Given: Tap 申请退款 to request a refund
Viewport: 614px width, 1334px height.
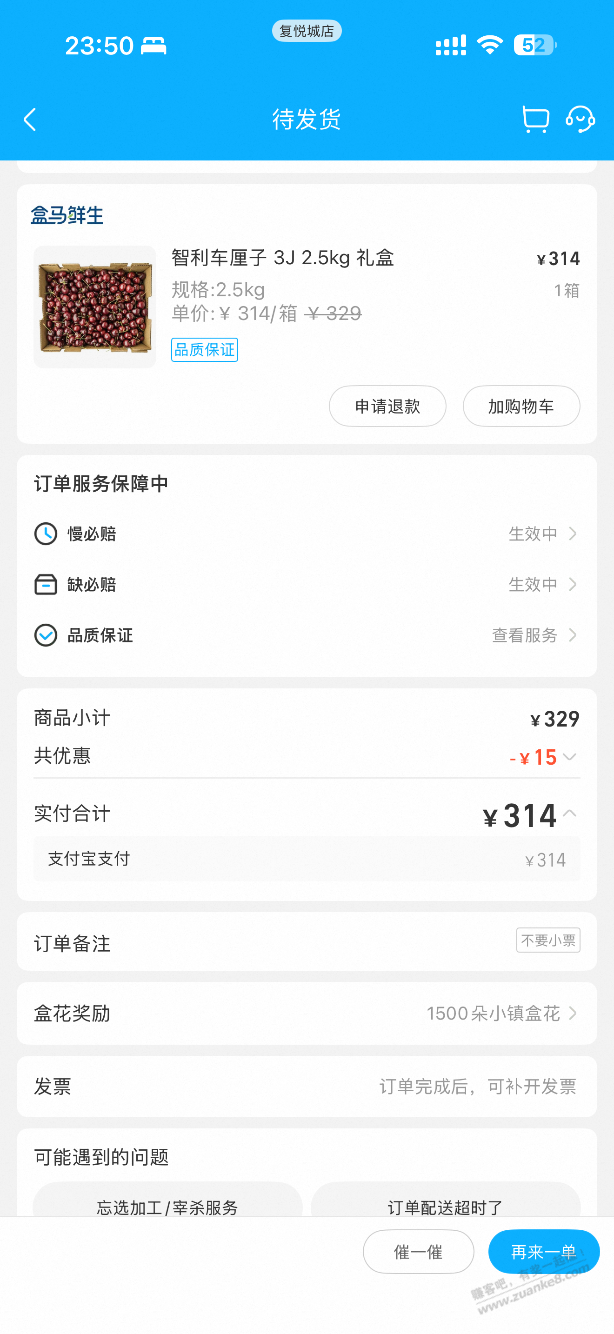Looking at the screenshot, I should (x=387, y=406).
